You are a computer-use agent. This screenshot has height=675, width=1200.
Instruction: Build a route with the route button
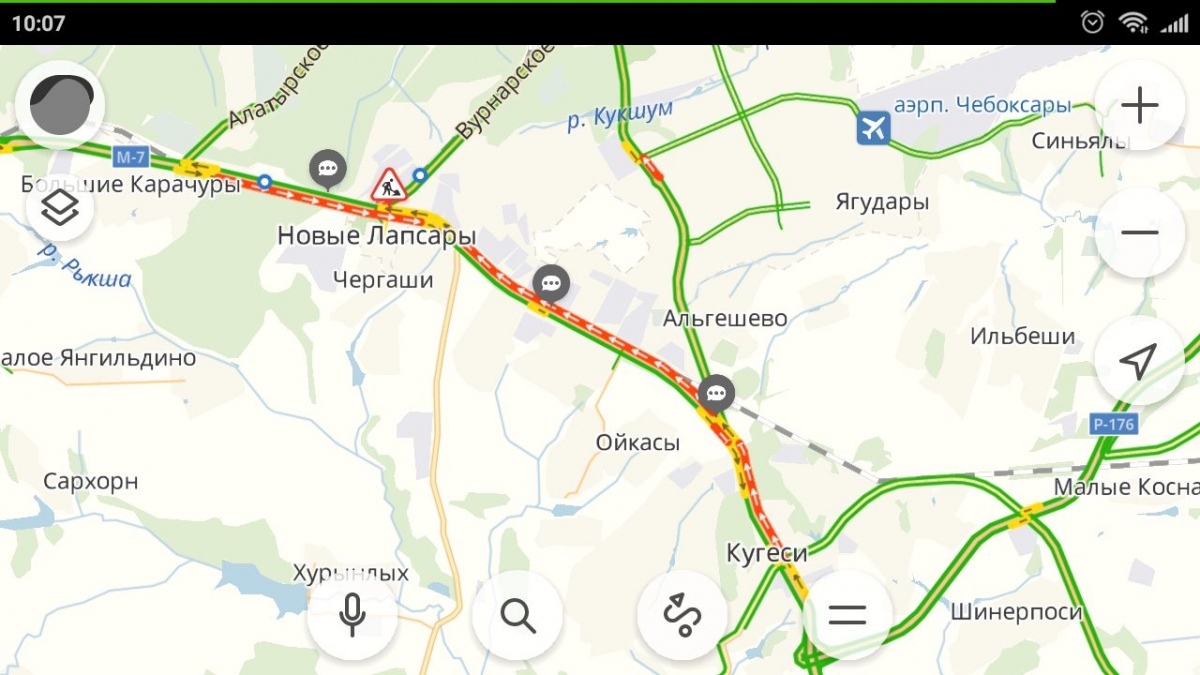(x=682, y=615)
